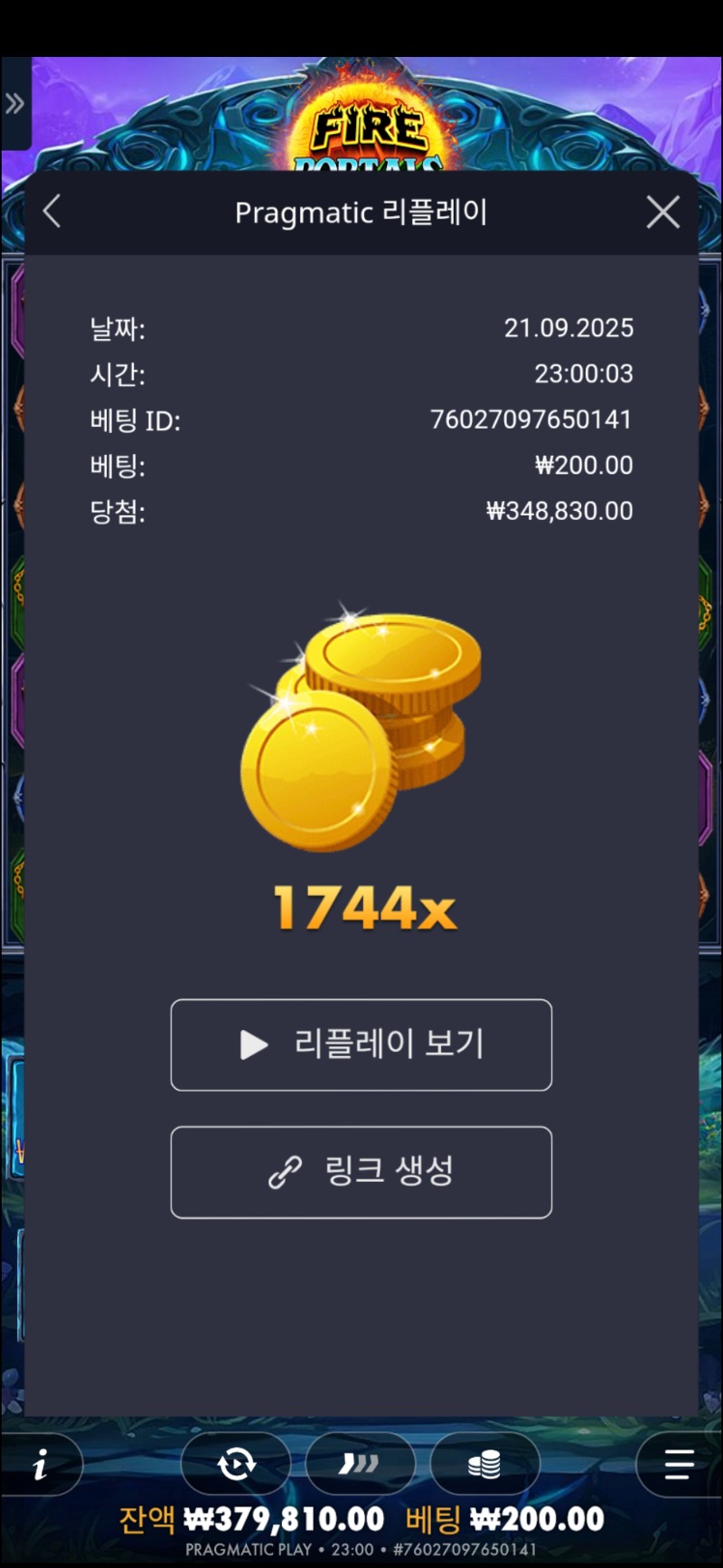Screen dimensions: 723x1568
Task: Toggle the turbo spin arrows
Action: (360, 1464)
